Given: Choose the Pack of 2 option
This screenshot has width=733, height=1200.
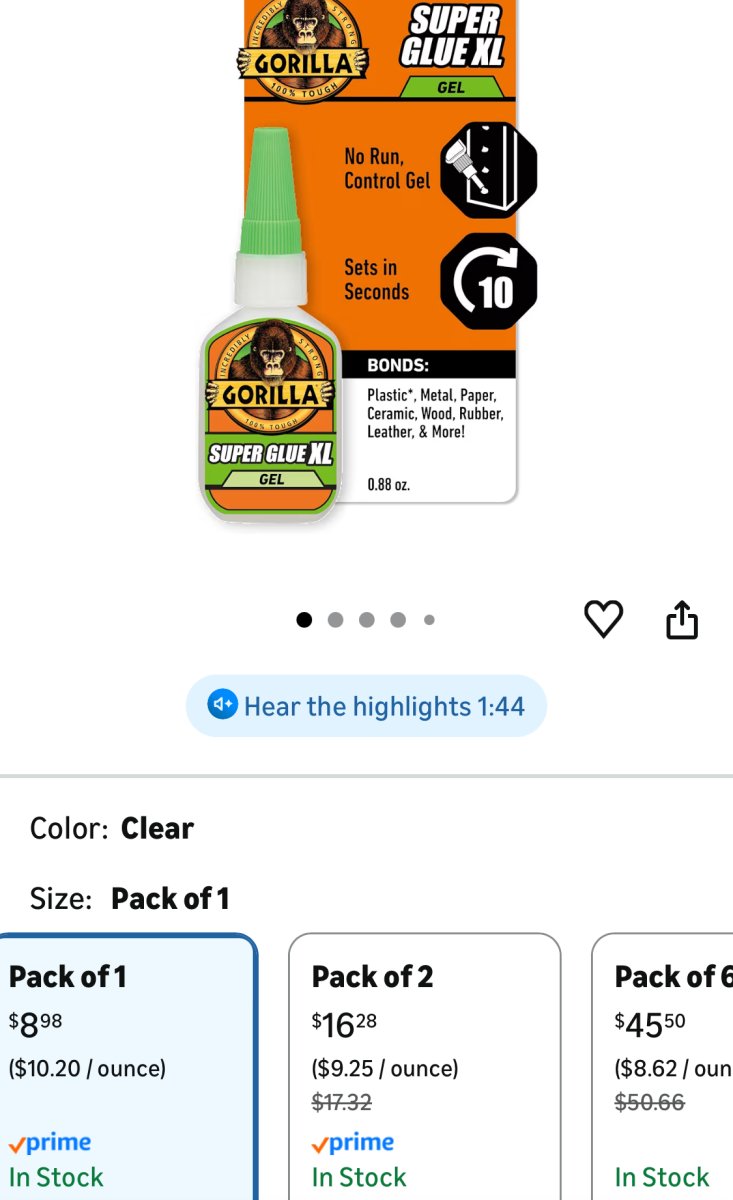Looking at the screenshot, I should click(425, 1067).
